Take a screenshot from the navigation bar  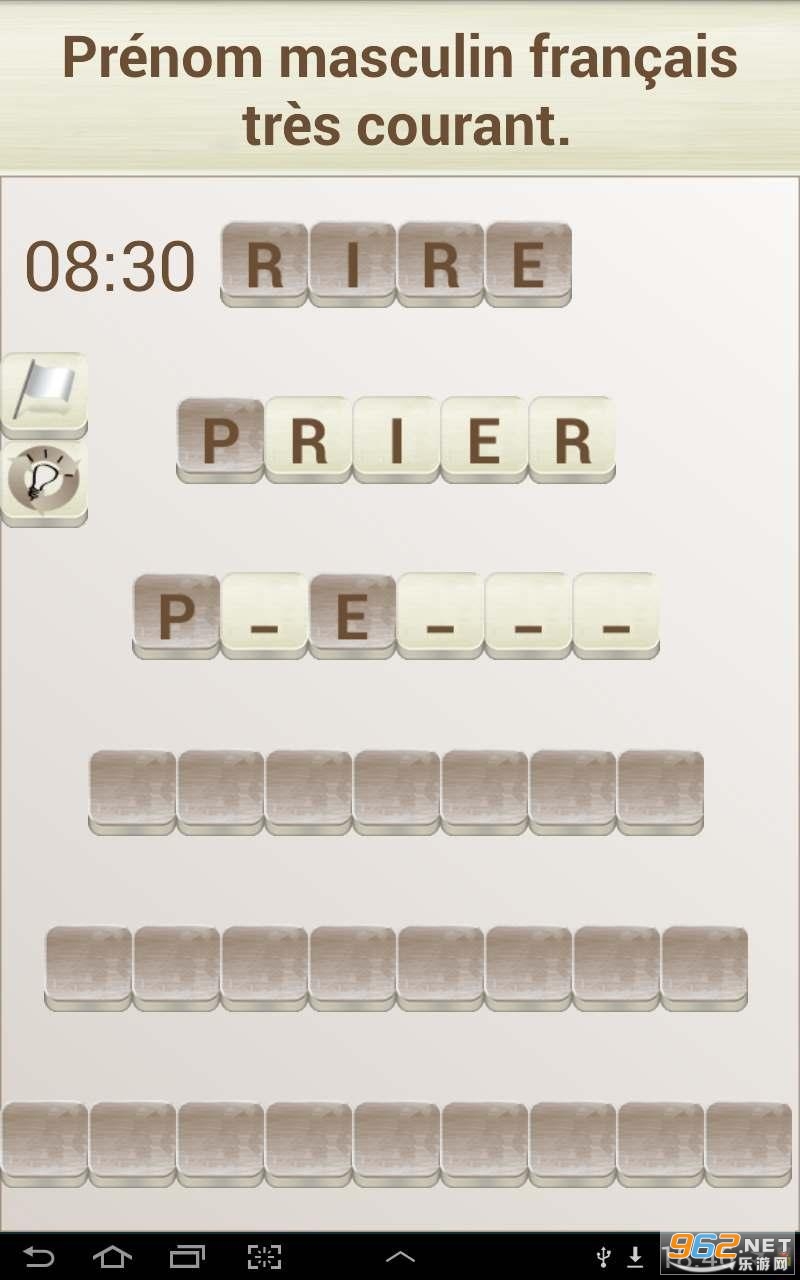click(264, 1256)
